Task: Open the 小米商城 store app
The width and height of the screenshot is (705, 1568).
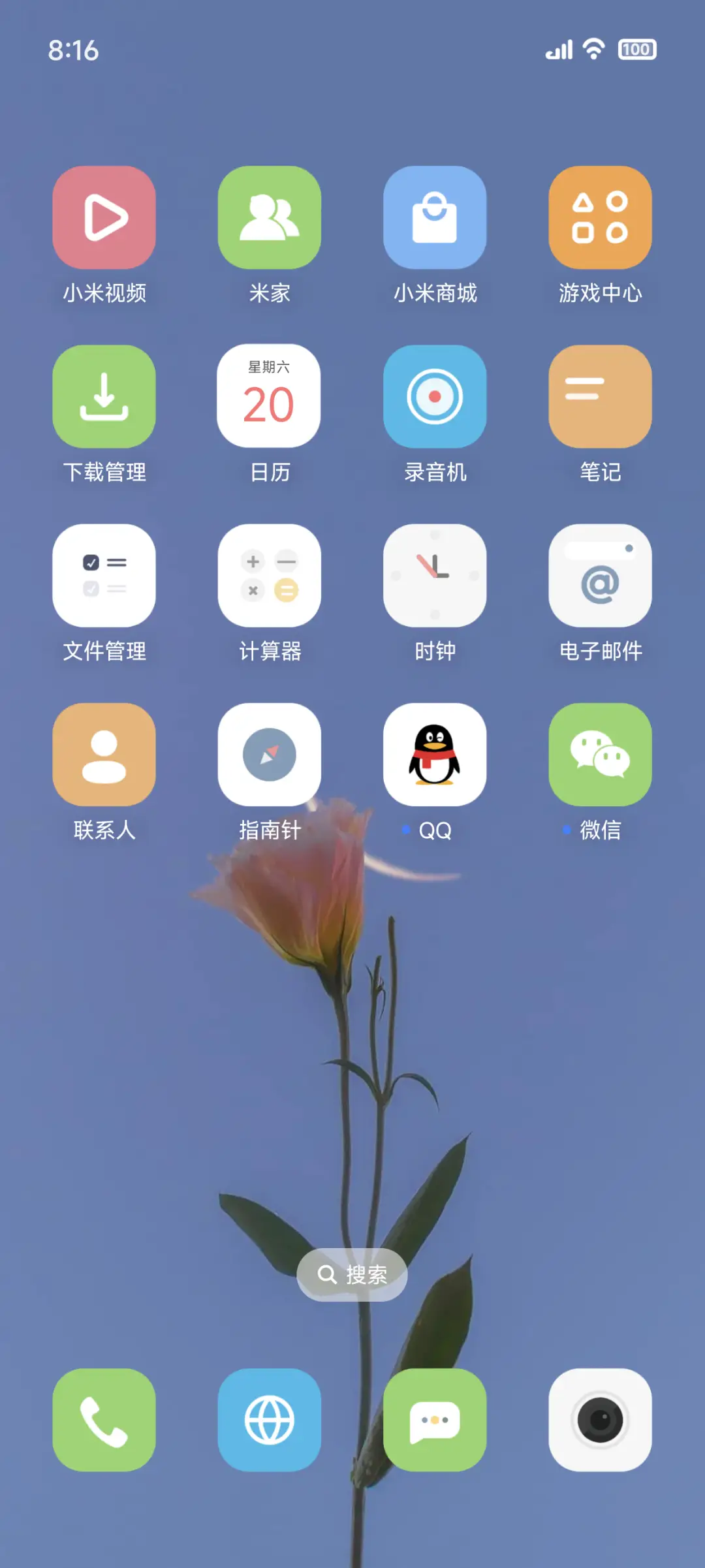Action: point(435,217)
